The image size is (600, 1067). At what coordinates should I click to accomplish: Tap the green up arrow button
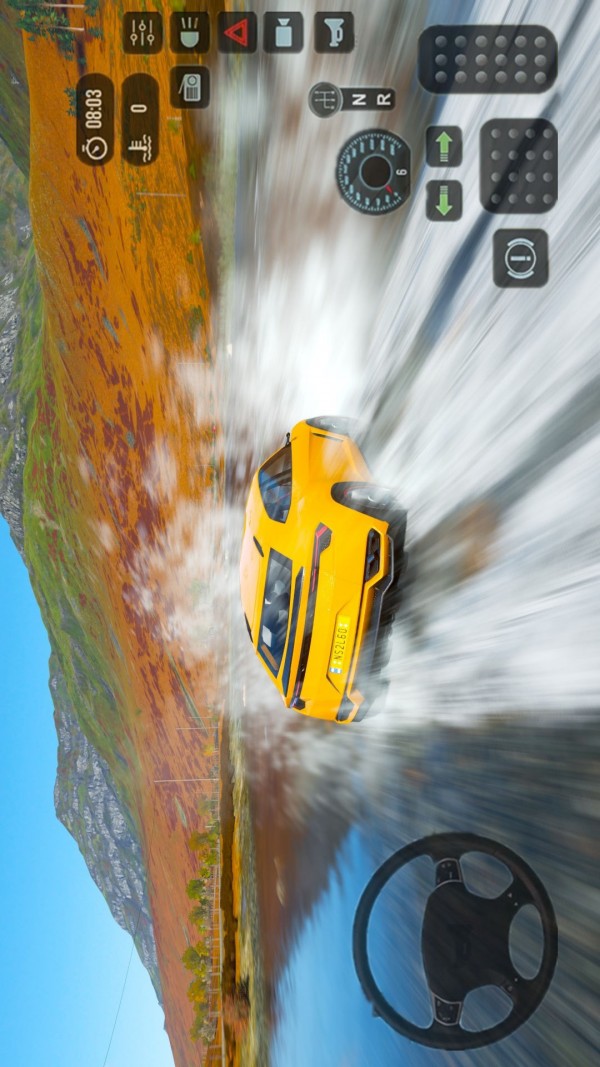[444, 146]
